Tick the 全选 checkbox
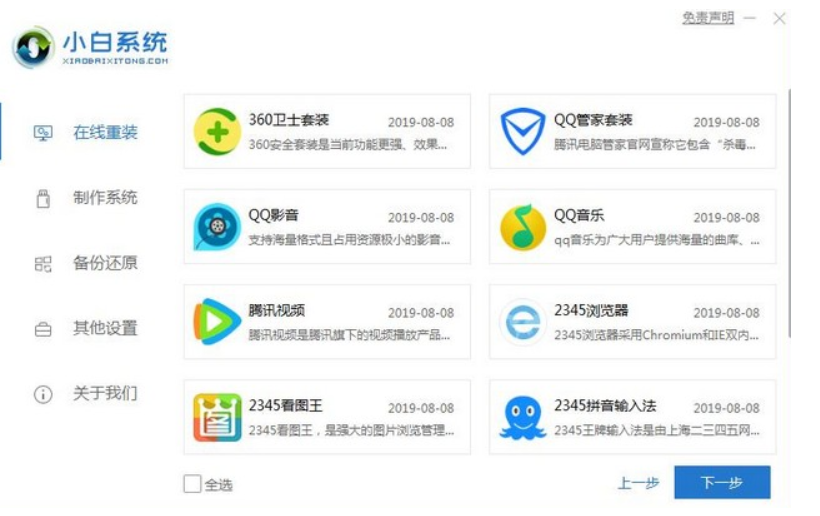 (x=193, y=484)
